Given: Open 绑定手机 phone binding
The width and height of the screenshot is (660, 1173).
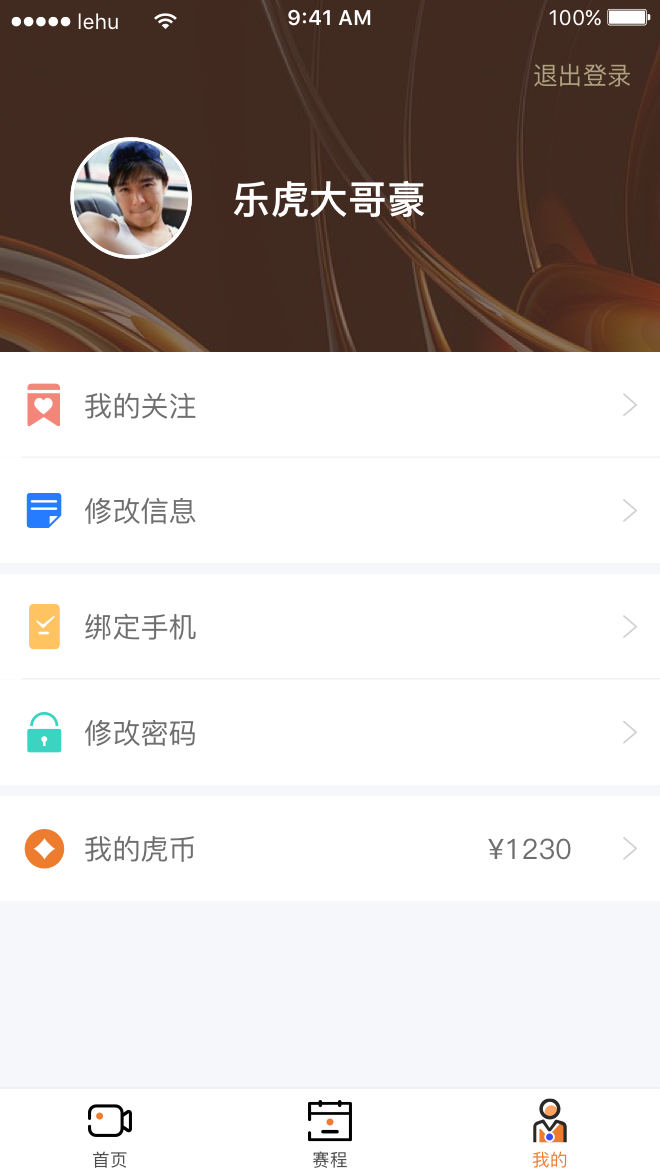Looking at the screenshot, I should [330, 627].
